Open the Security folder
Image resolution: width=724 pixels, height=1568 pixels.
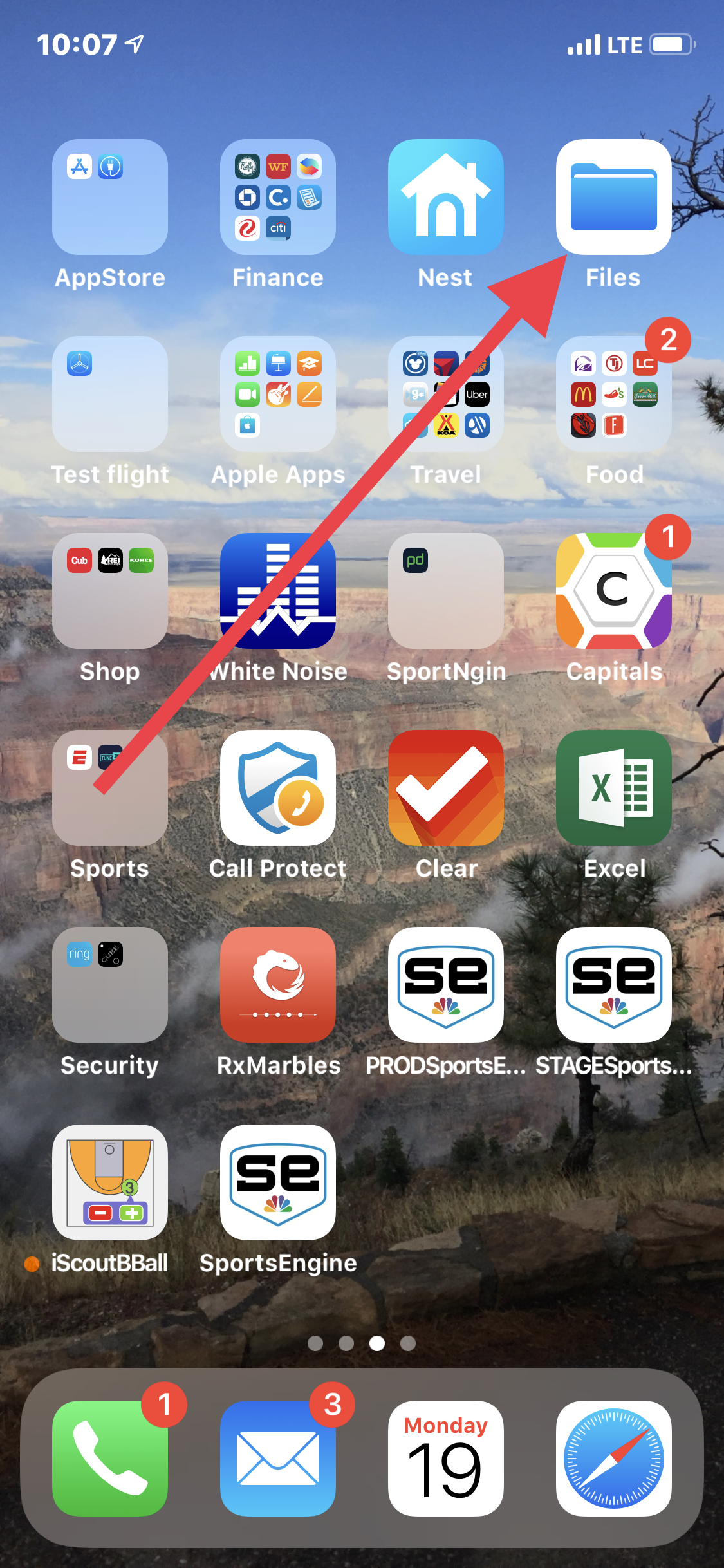pyautogui.click(x=110, y=985)
